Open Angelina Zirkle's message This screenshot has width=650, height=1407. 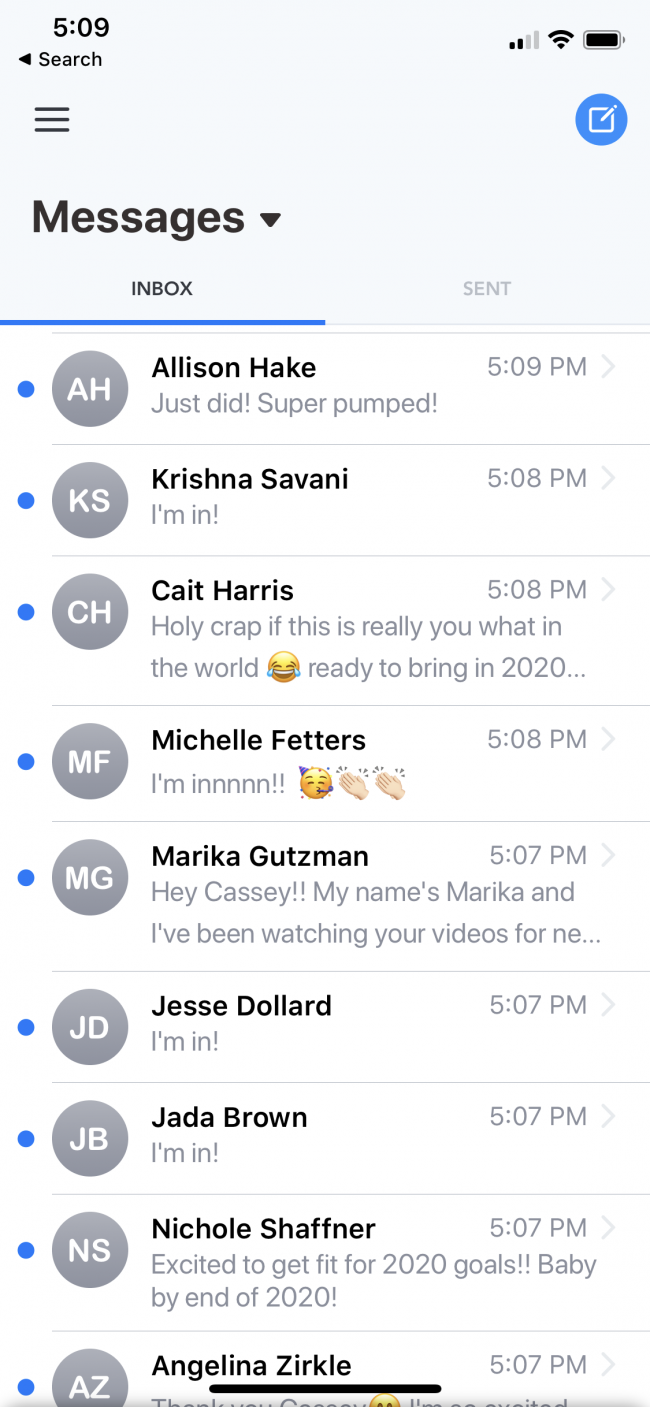click(x=325, y=1369)
